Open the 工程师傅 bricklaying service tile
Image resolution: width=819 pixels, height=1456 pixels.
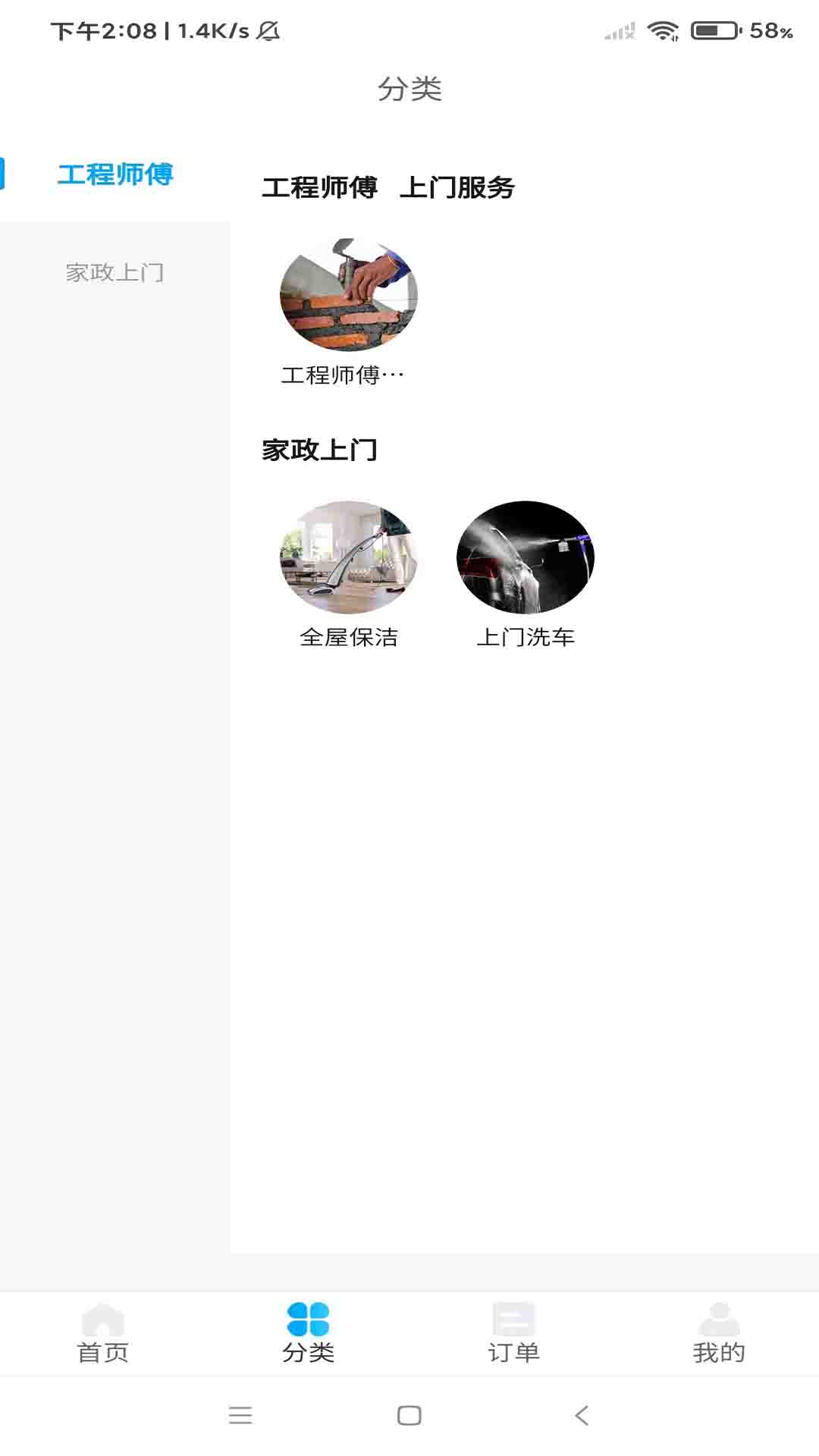pos(348,295)
